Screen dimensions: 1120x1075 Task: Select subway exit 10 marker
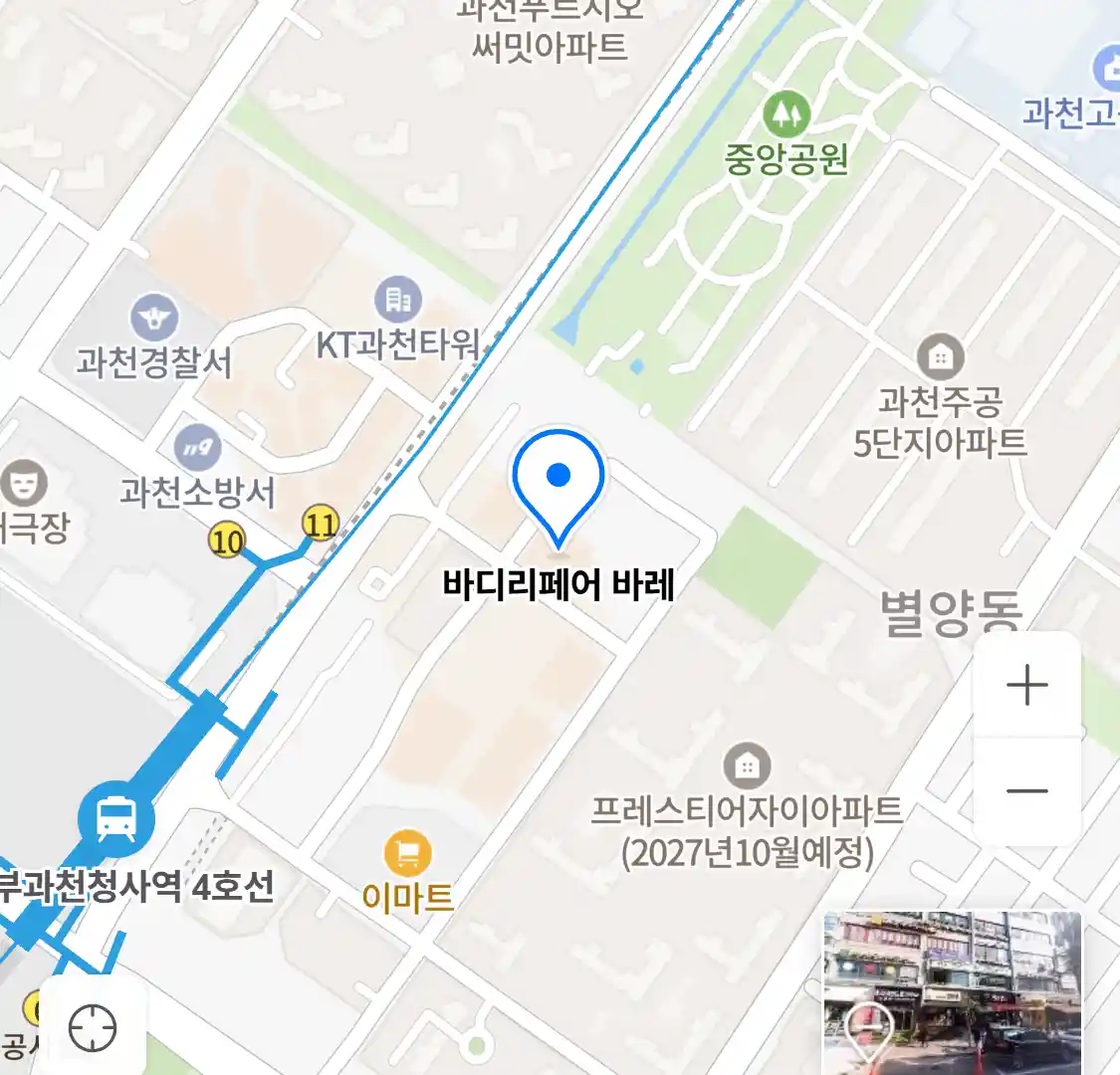coord(227,541)
